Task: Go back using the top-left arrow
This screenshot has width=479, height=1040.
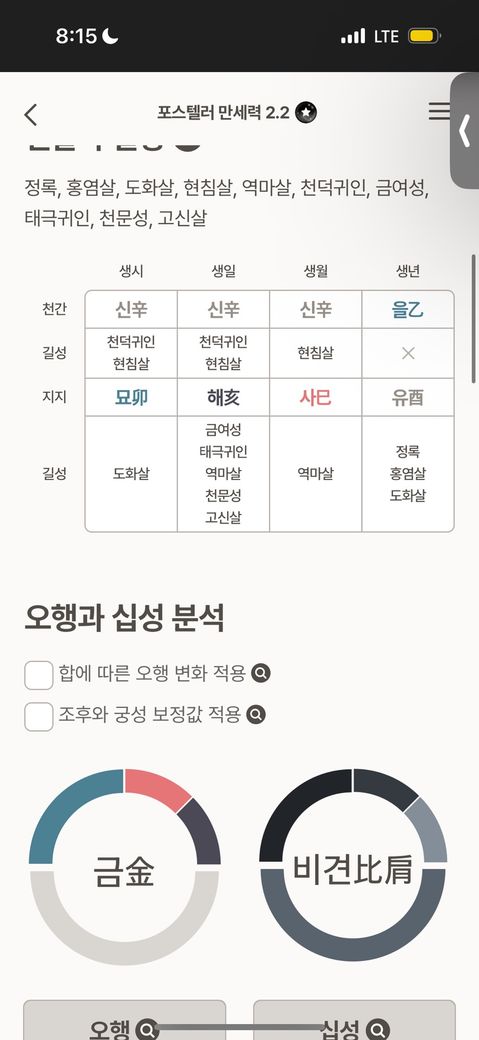Action: pos(31,114)
